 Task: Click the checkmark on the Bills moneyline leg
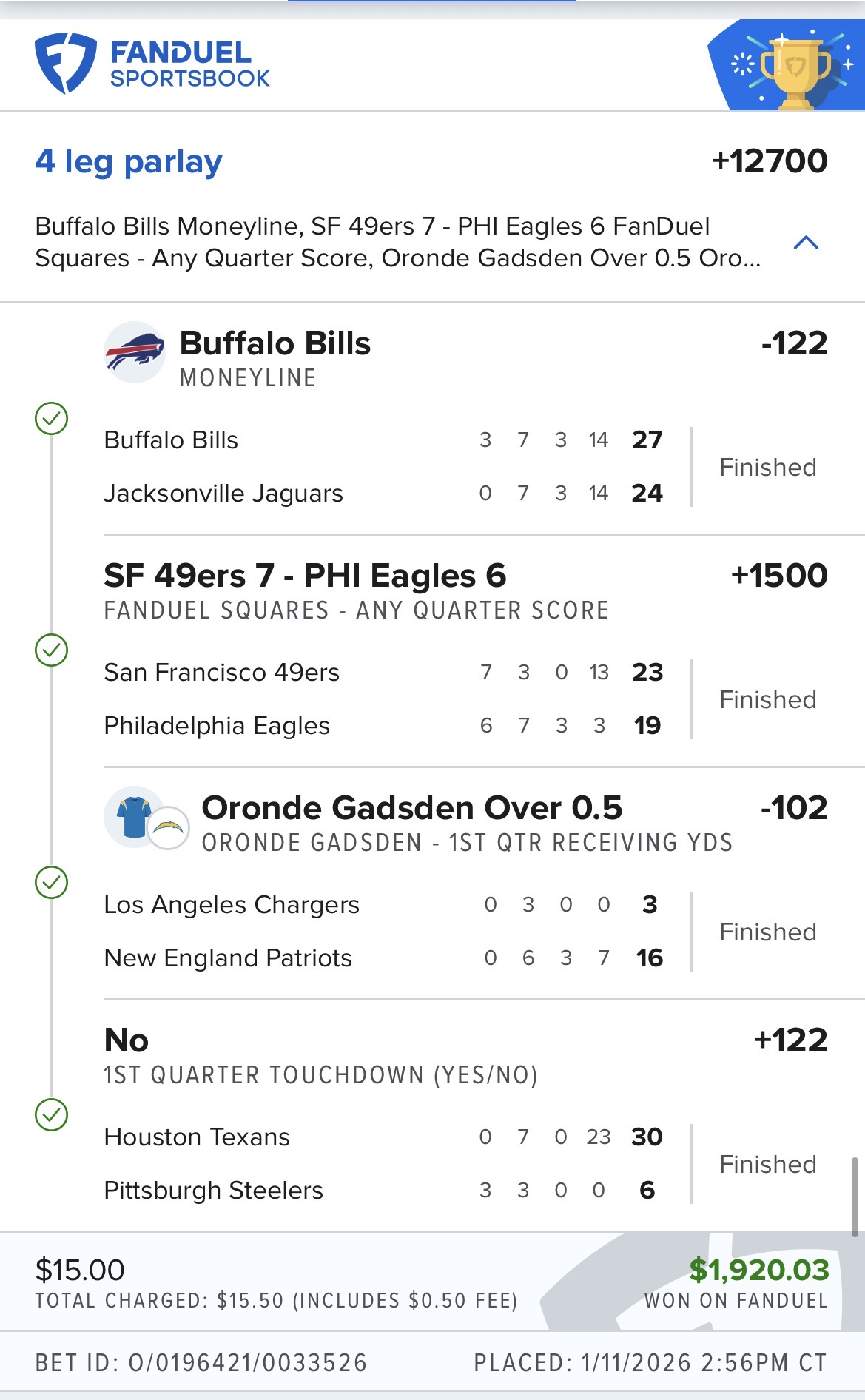tap(52, 417)
